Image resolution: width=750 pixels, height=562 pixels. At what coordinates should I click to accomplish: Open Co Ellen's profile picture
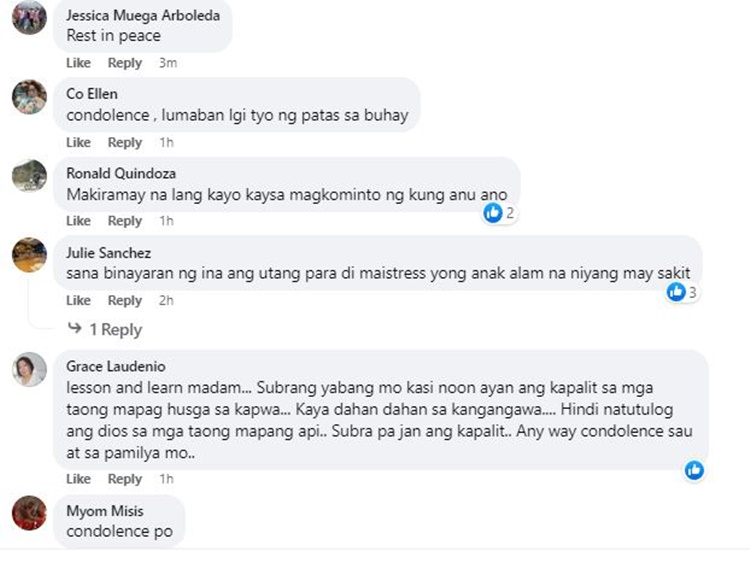point(29,97)
